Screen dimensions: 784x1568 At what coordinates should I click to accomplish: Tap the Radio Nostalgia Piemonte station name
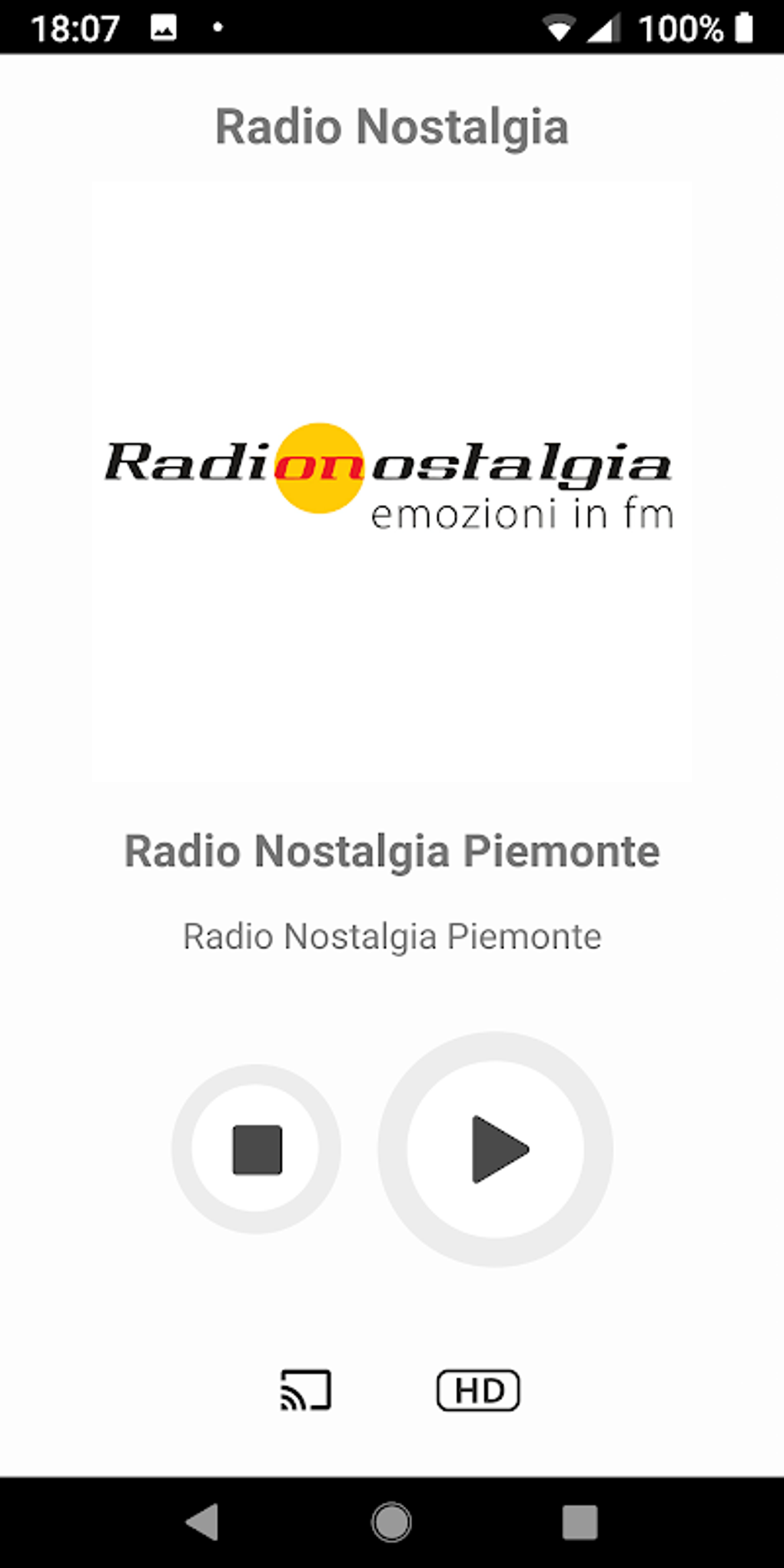[x=391, y=852]
